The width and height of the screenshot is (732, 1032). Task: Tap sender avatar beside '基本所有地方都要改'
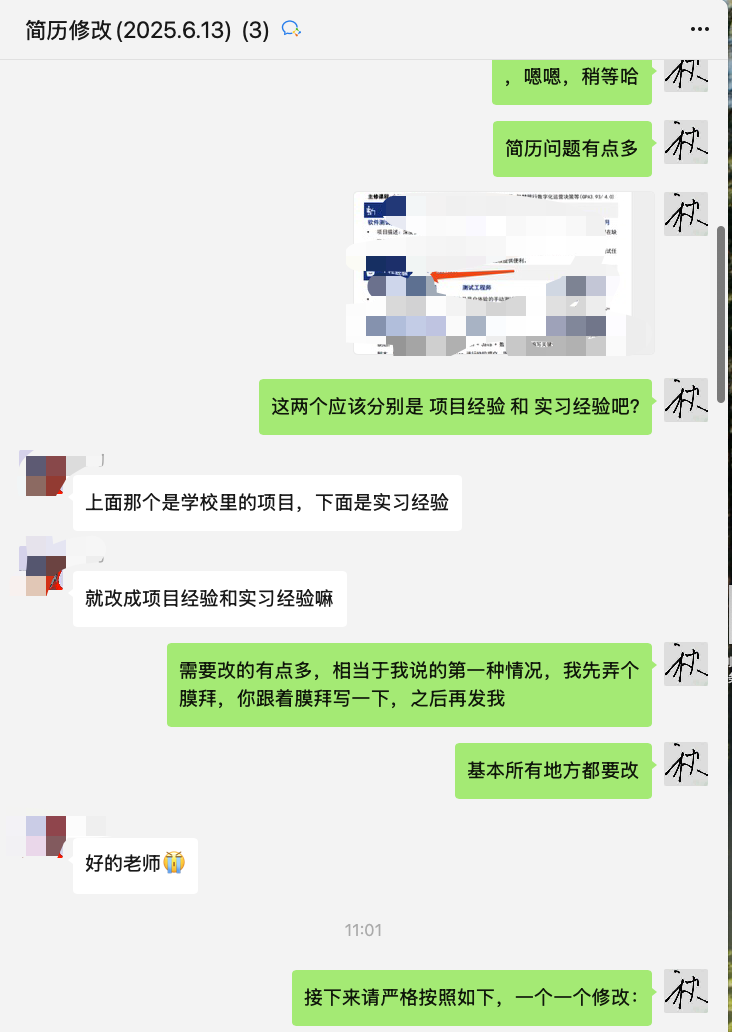686,764
